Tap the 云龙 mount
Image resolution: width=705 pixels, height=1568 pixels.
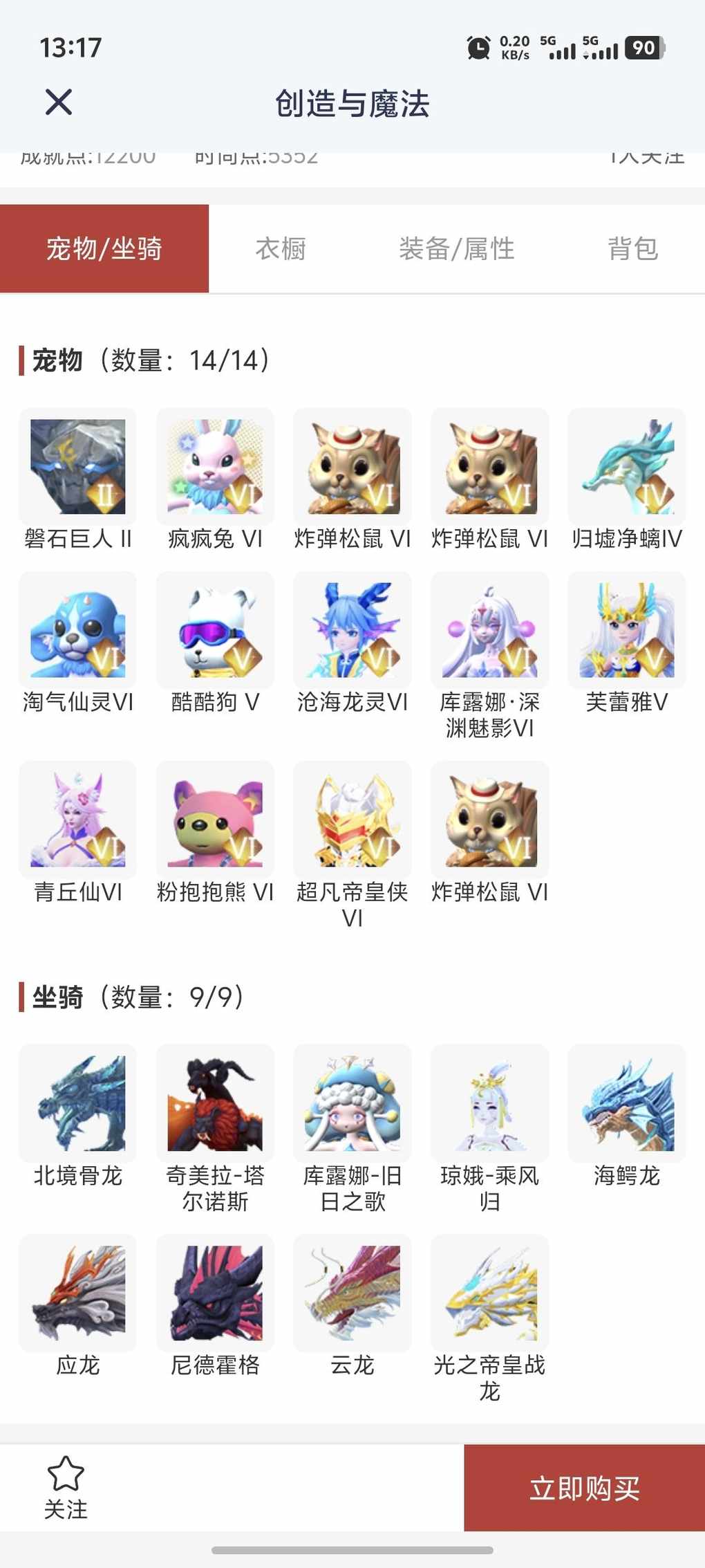click(x=352, y=1293)
